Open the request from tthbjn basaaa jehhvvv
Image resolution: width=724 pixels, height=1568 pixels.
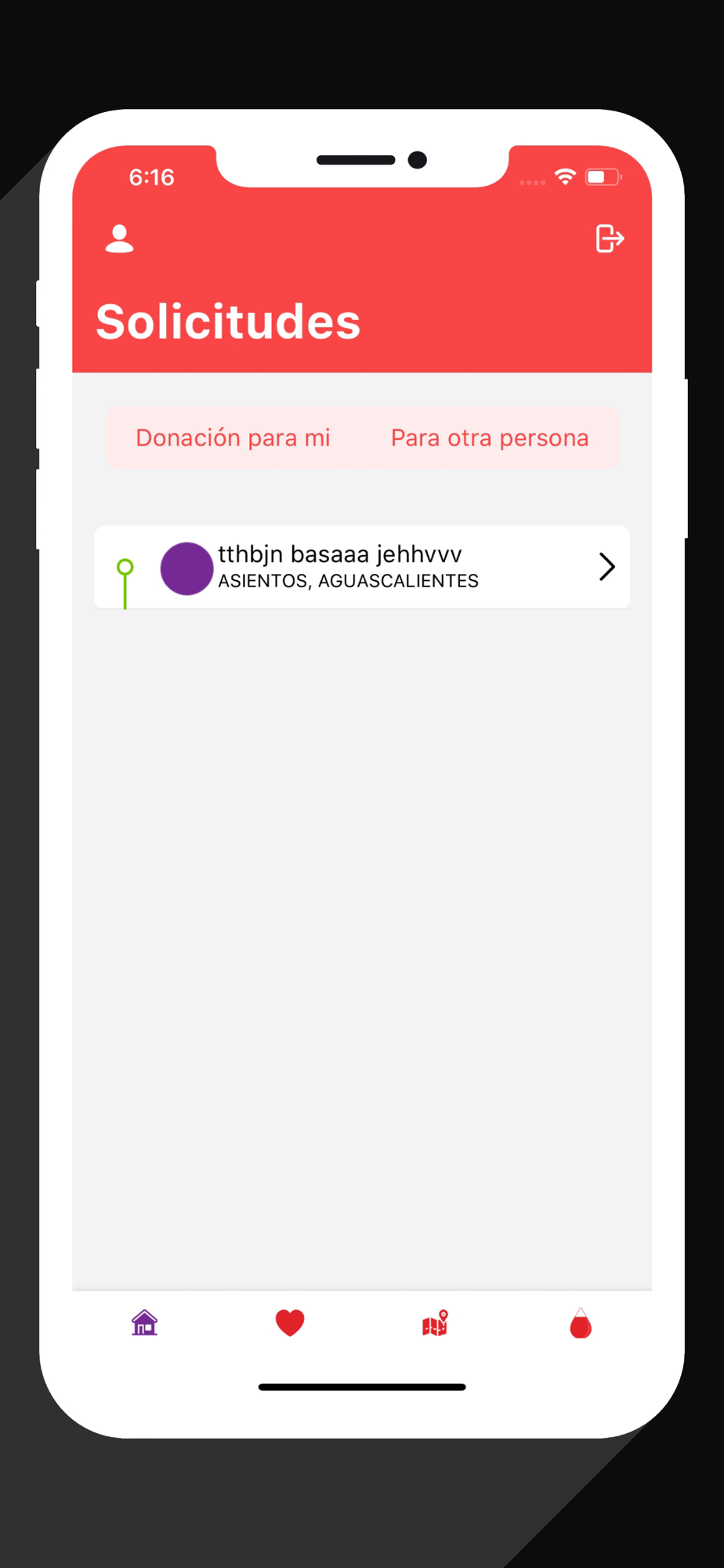point(362,567)
